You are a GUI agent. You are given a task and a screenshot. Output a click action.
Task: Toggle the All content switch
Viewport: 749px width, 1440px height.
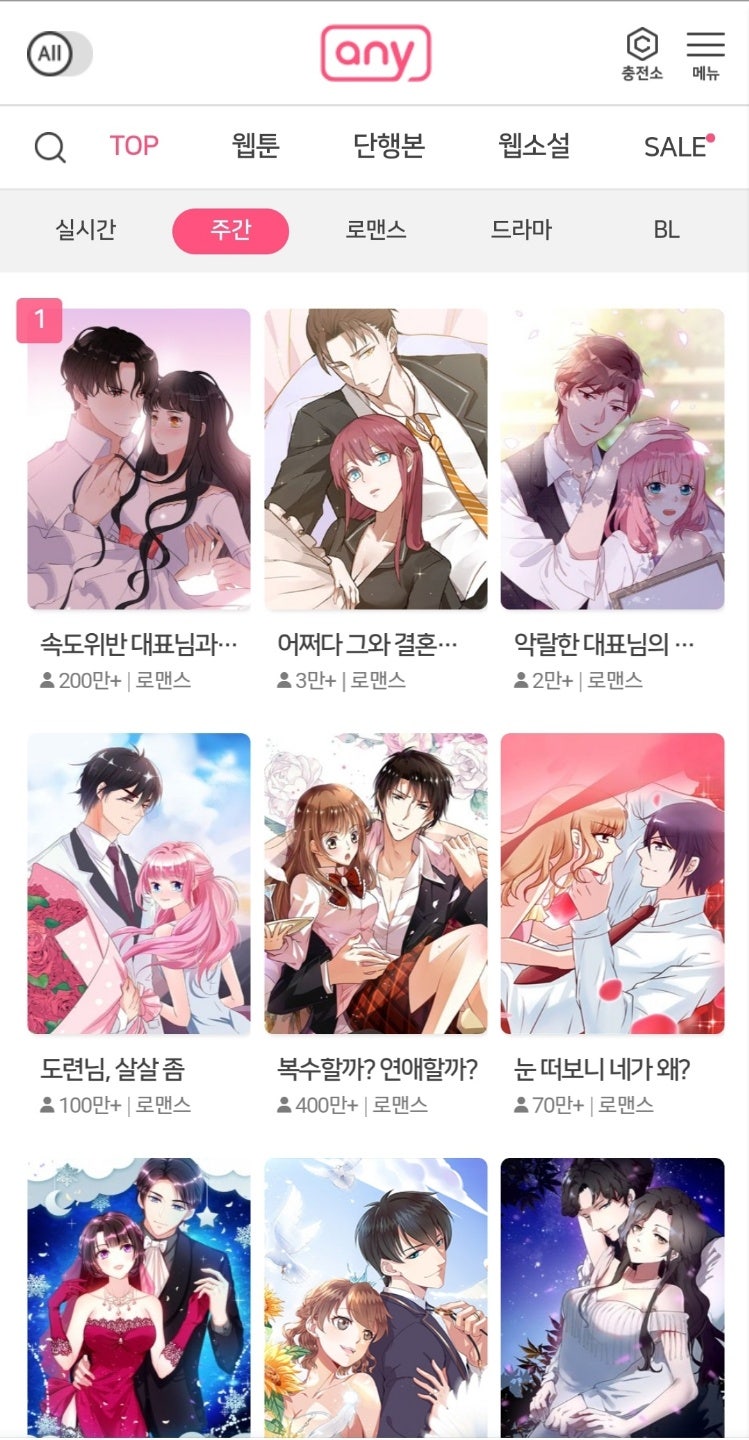[x=59, y=54]
